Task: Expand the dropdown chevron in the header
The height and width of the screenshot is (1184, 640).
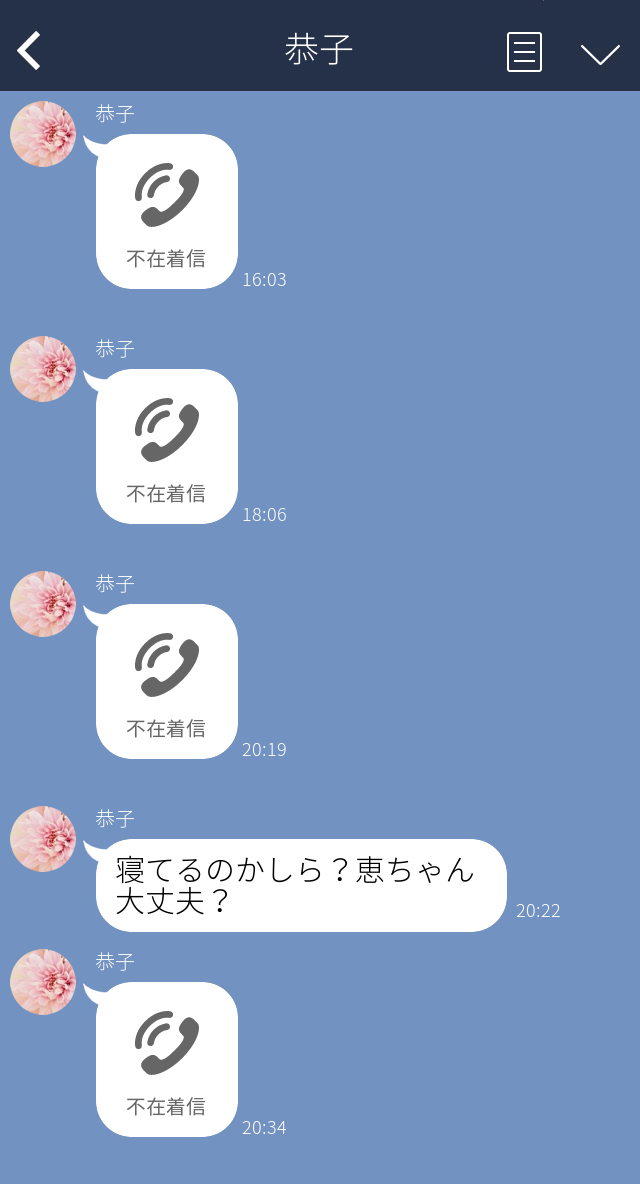Action: coord(600,53)
